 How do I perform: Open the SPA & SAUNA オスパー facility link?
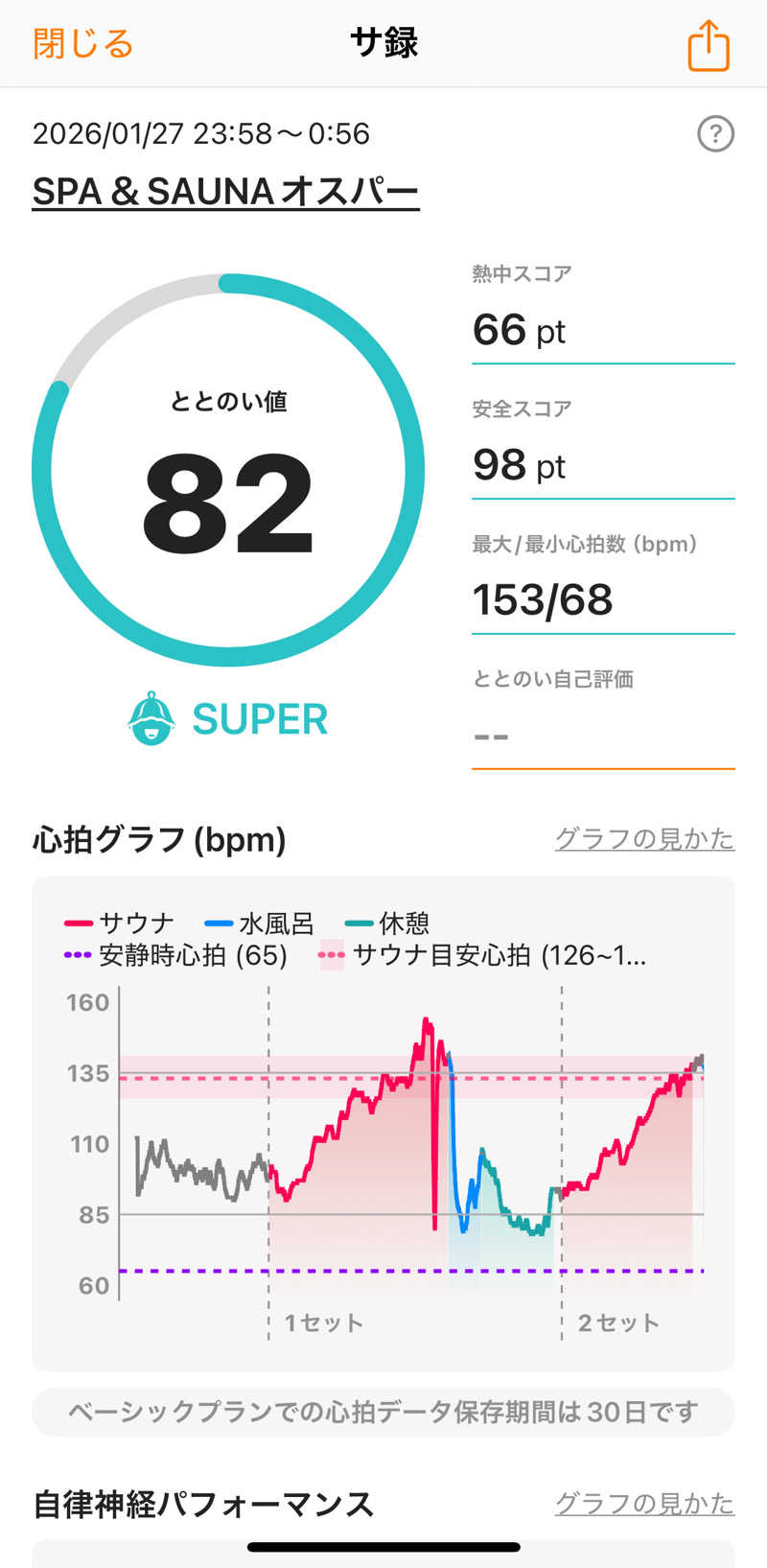[225, 192]
